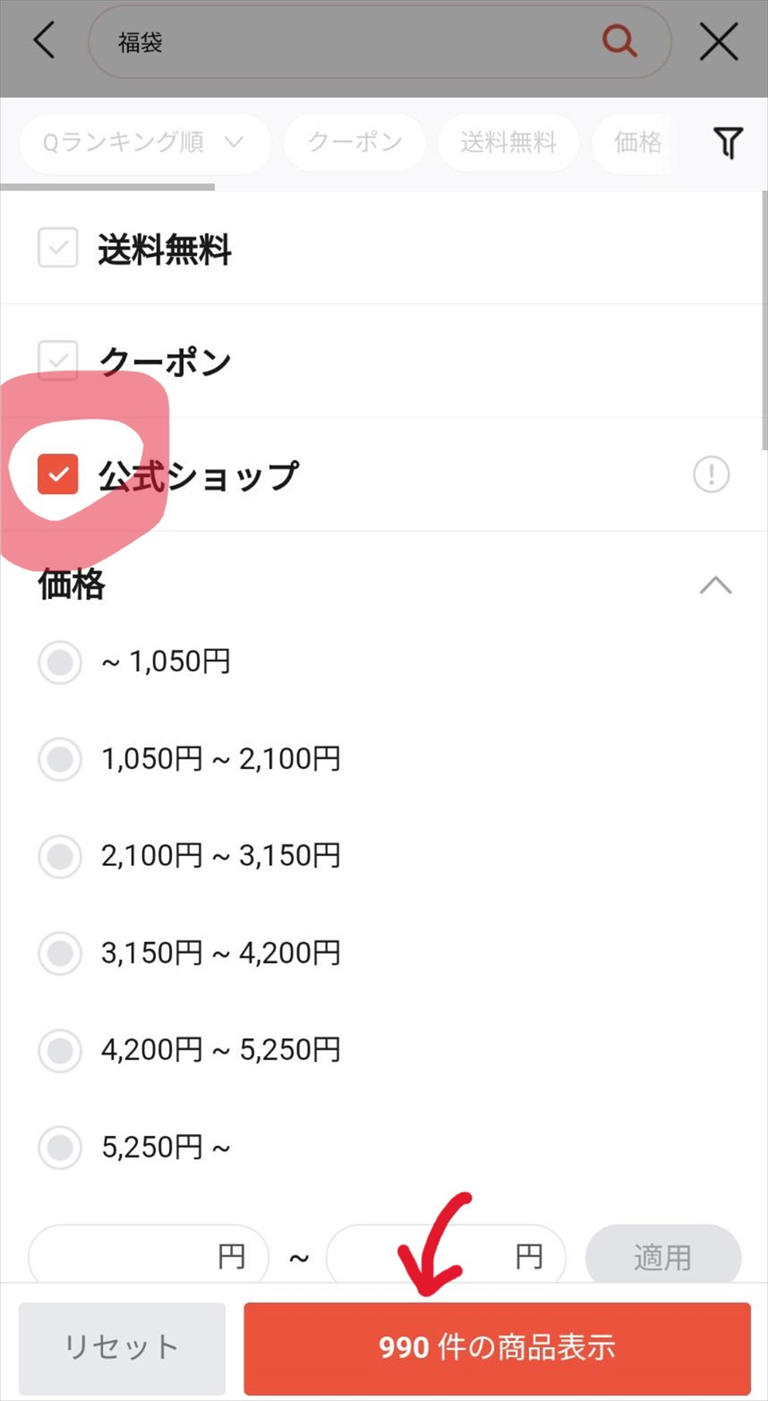Collapse the 価格 section chevron
The height and width of the screenshot is (1401, 768).
tap(716, 586)
